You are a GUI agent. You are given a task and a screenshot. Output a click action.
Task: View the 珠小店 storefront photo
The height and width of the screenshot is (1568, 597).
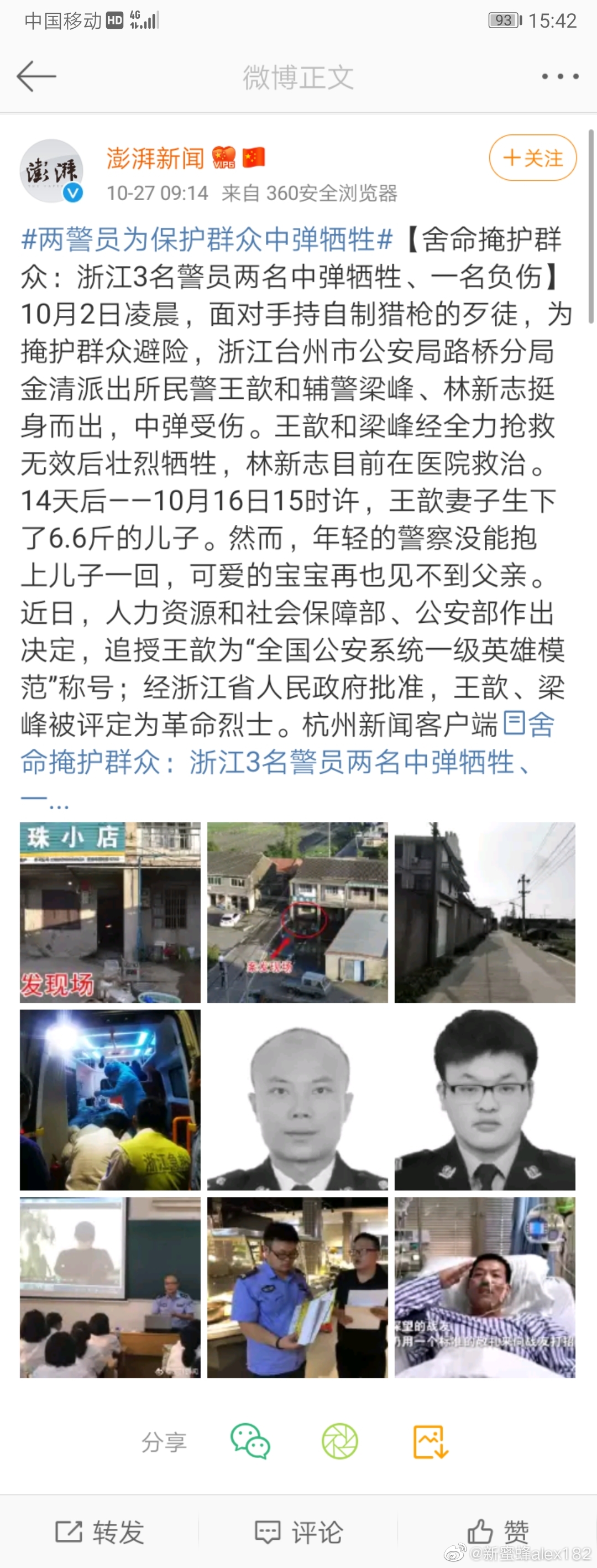110,913
